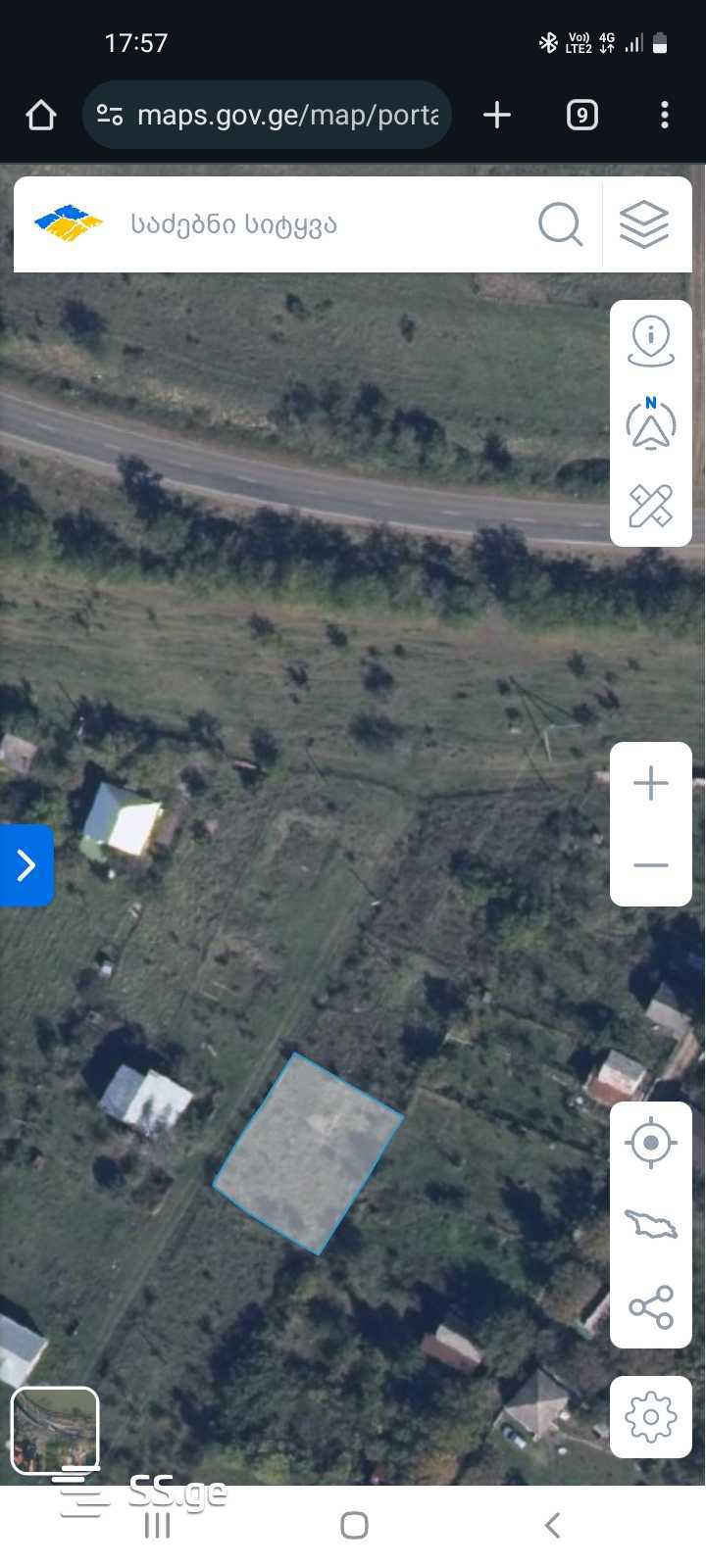The width and height of the screenshot is (706, 1568).
Task: Activate the map info identify tool
Action: click(651, 341)
